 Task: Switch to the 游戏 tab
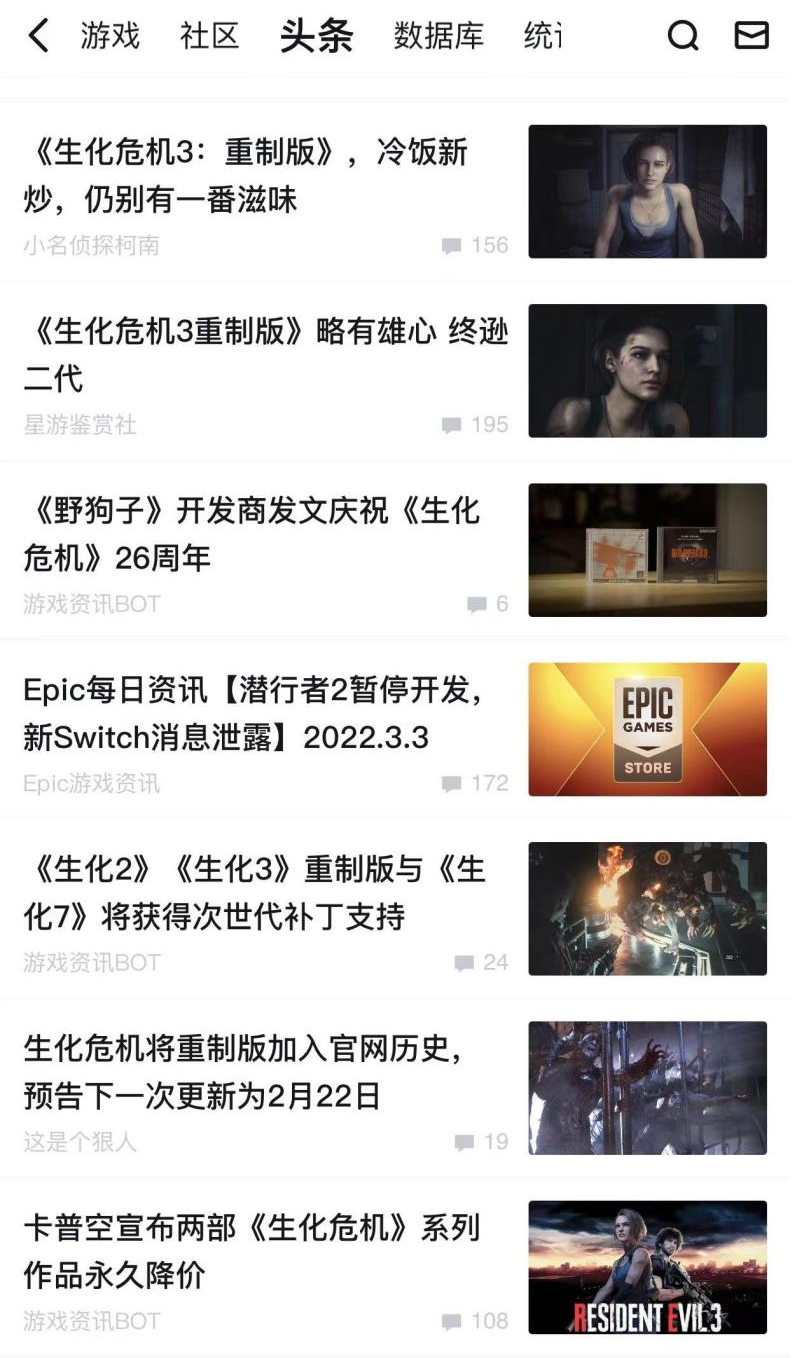click(110, 37)
